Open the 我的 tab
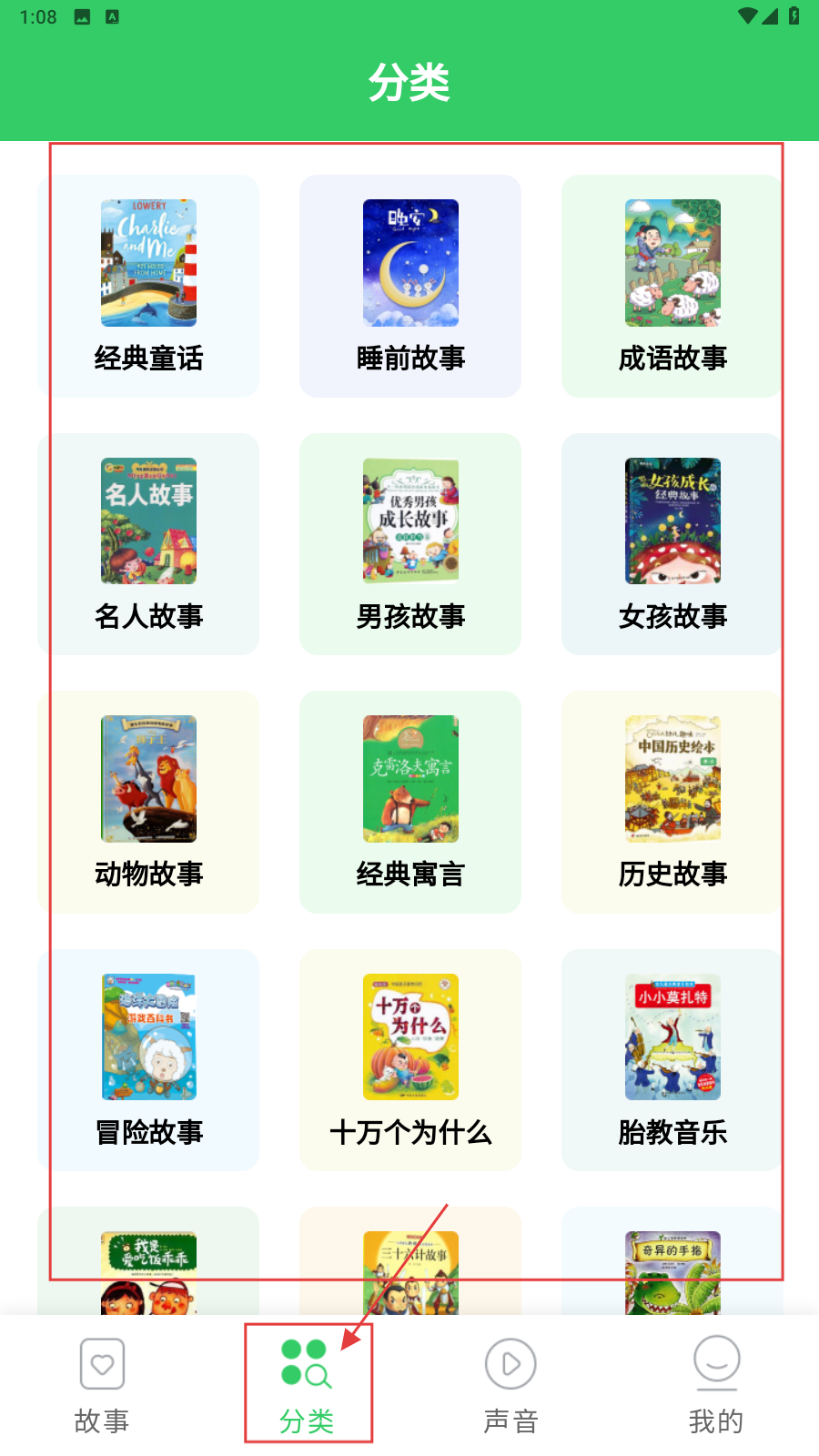 (716, 1385)
